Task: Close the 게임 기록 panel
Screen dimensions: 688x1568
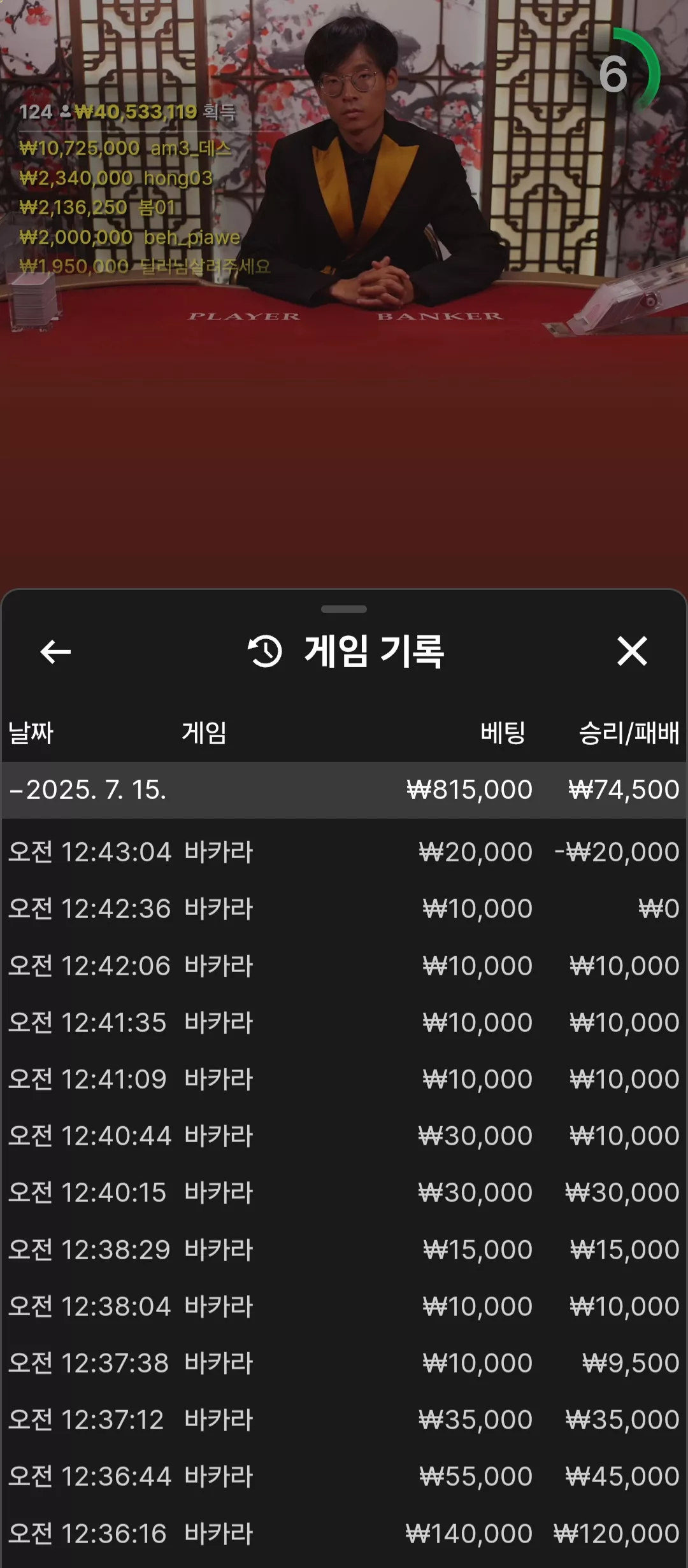Action: [x=632, y=651]
